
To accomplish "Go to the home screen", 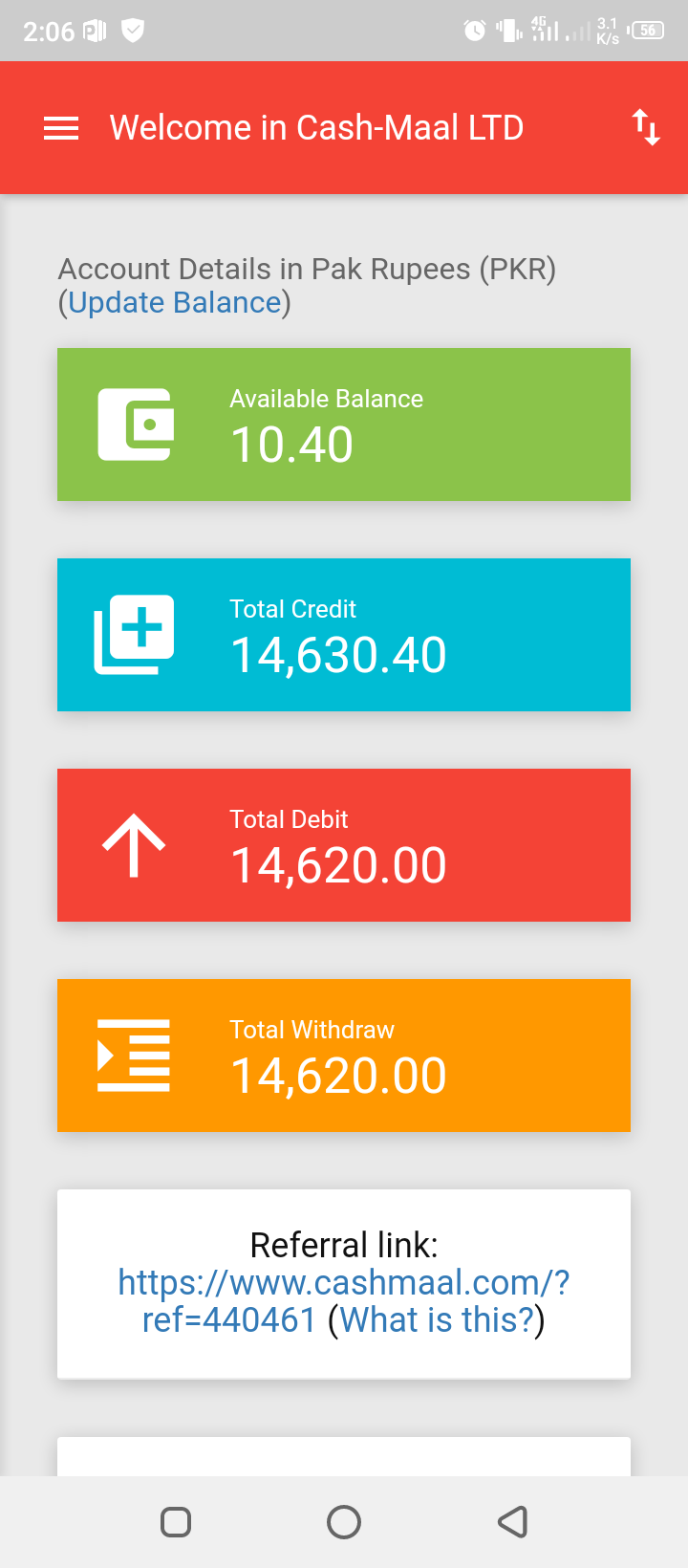I will tap(344, 1522).
